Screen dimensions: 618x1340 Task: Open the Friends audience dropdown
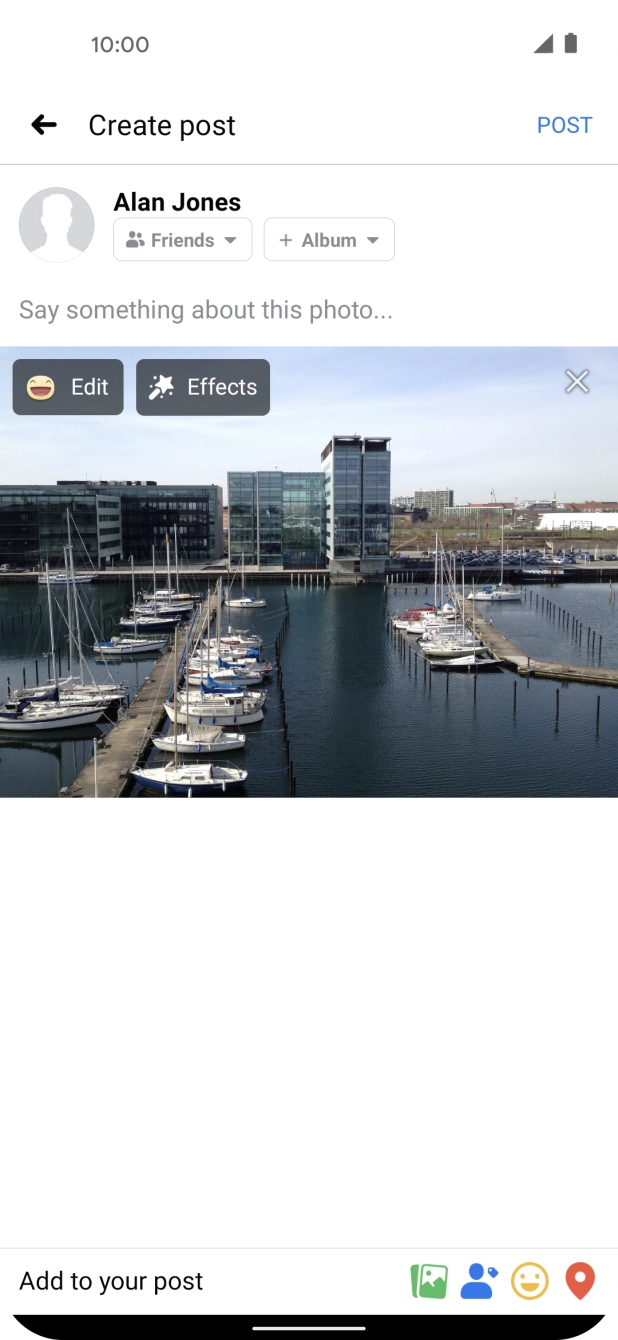pyautogui.click(x=182, y=240)
